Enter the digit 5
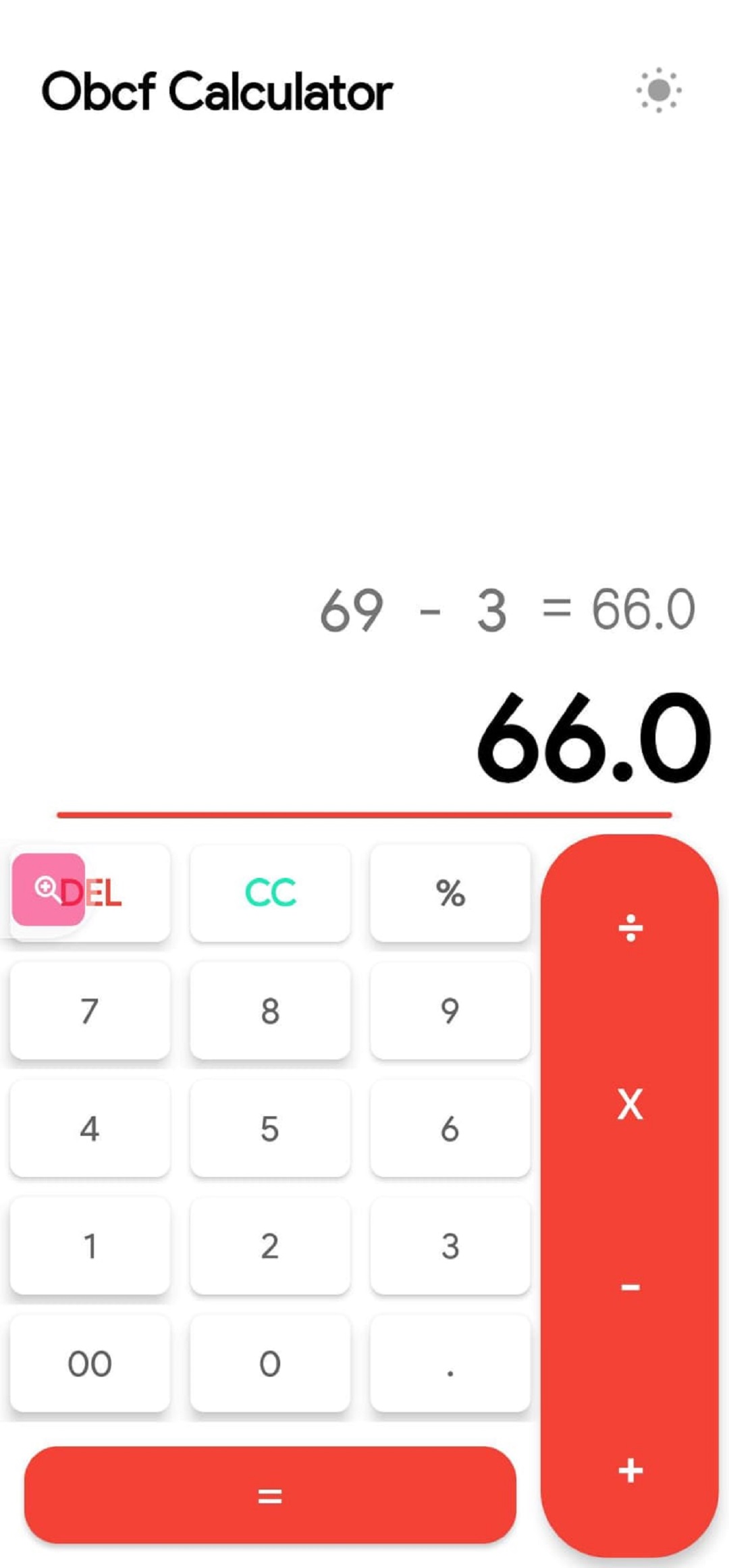This screenshot has width=729, height=1568. [270, 1128]
